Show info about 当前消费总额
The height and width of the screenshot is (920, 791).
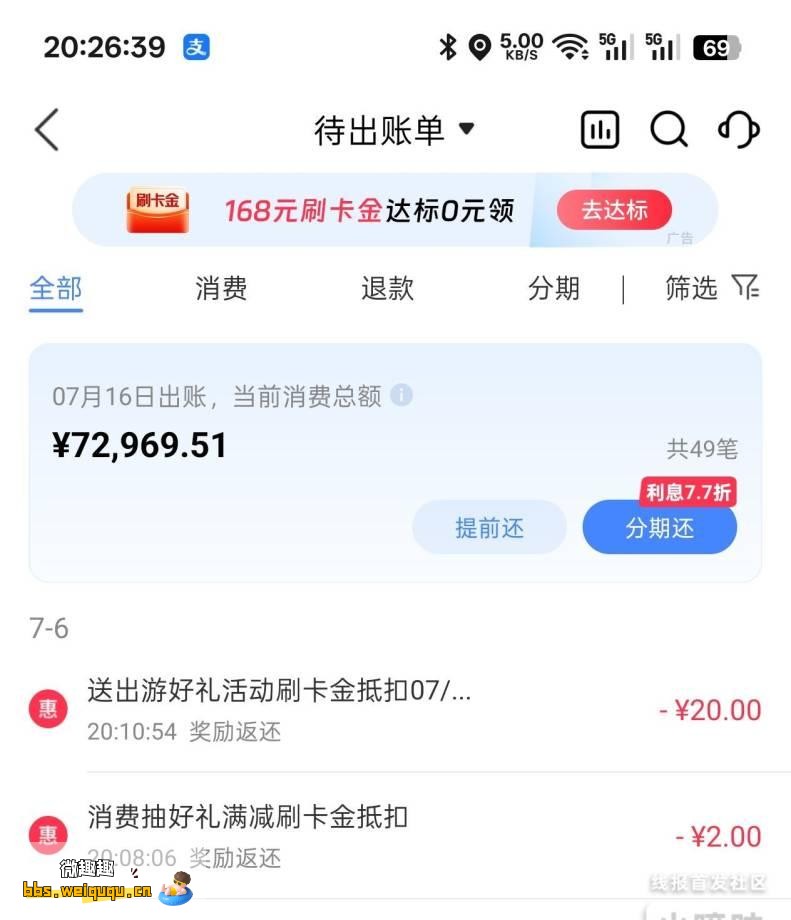(401, 395)
